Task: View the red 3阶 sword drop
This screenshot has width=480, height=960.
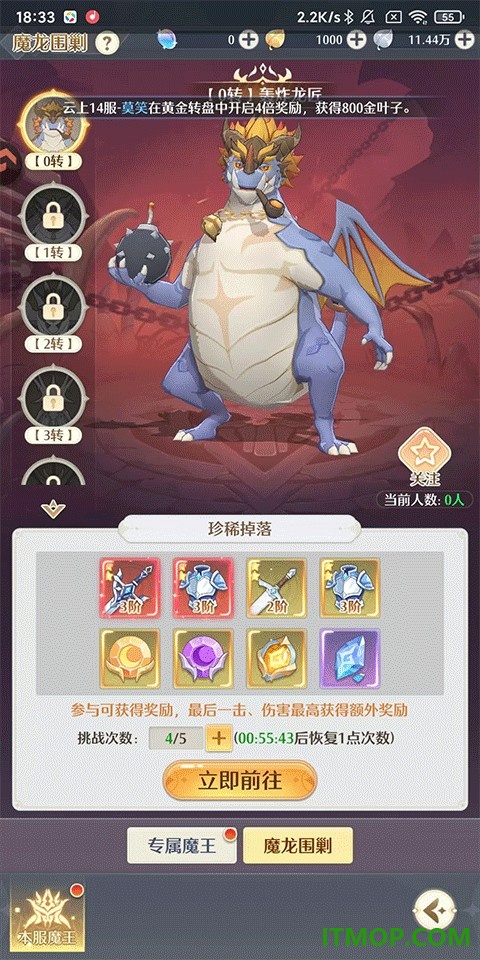Action: pos(130,587)
